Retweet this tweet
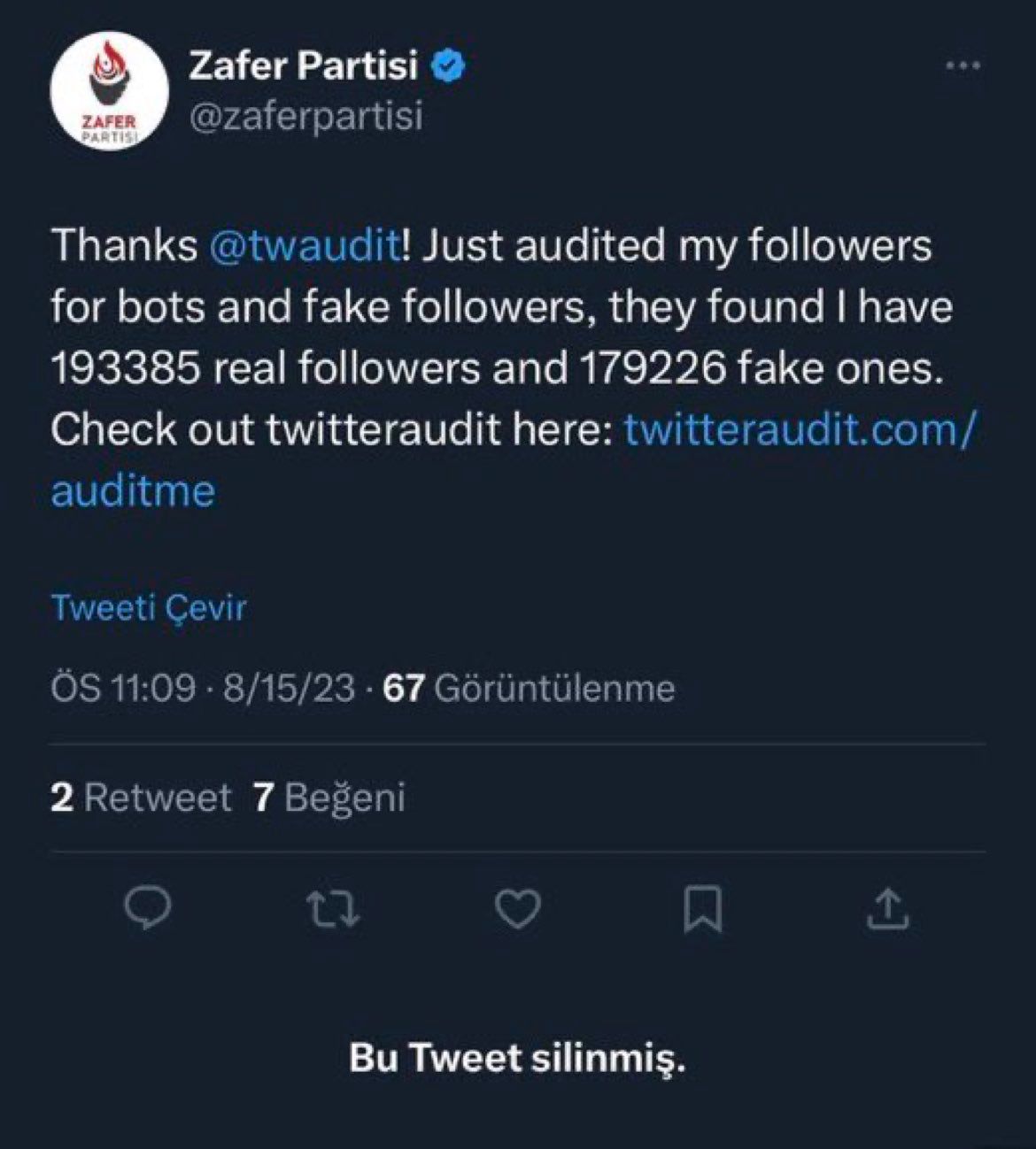The height and width of the screenshot is (1149, 1036). point(333,909)
